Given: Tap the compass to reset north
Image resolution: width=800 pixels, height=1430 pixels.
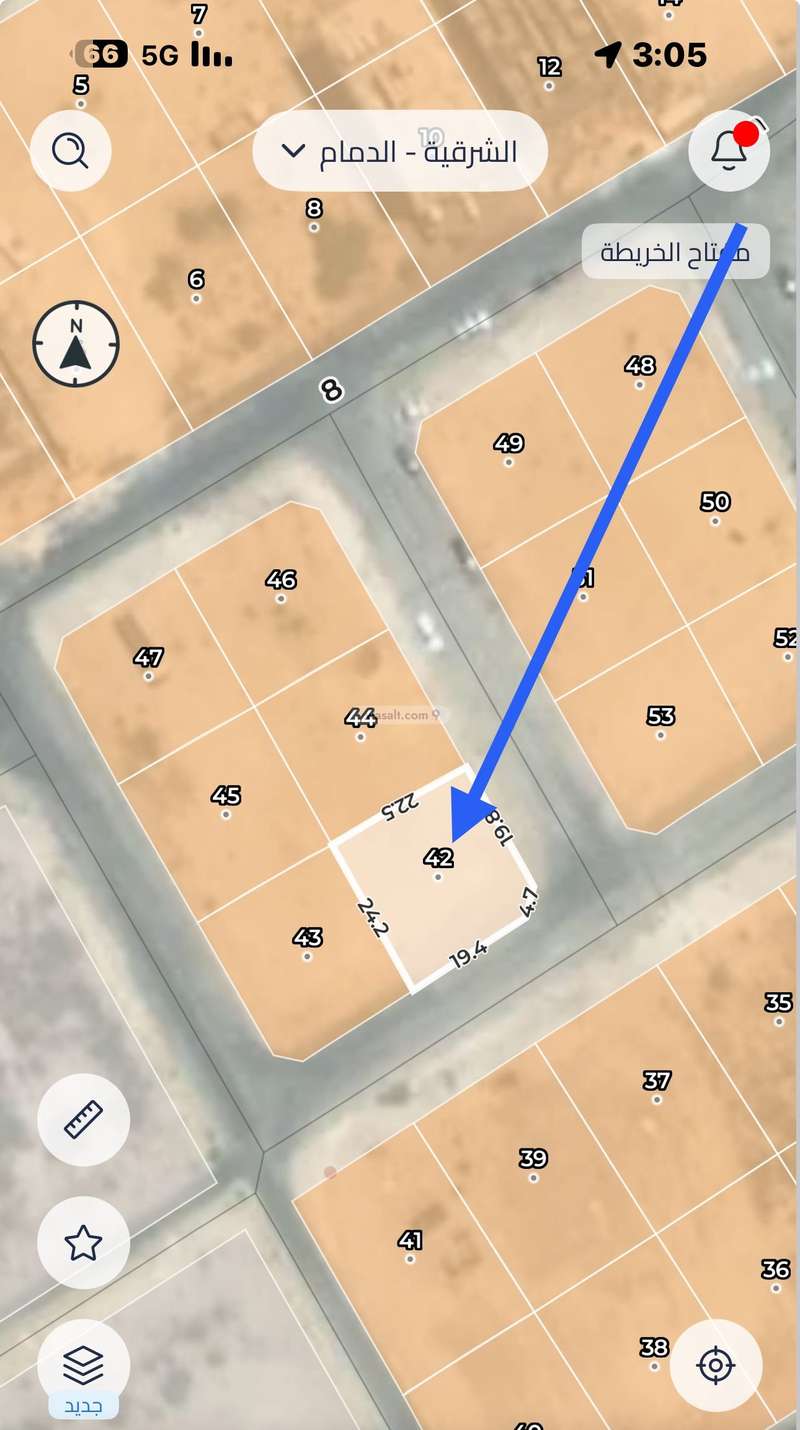Looking at the screenshot, I should pyautogui.click(x=76, y=344).
